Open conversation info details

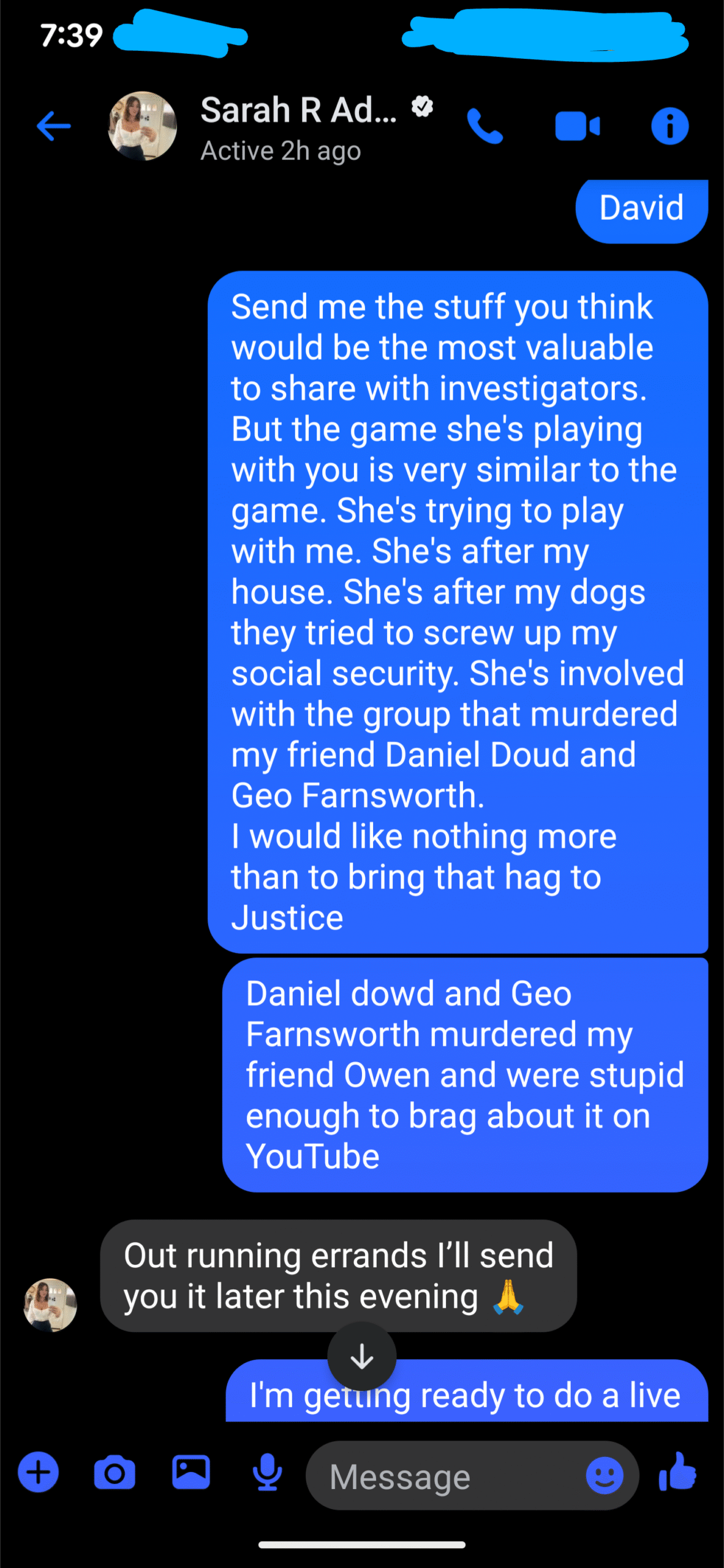point(669,126)
